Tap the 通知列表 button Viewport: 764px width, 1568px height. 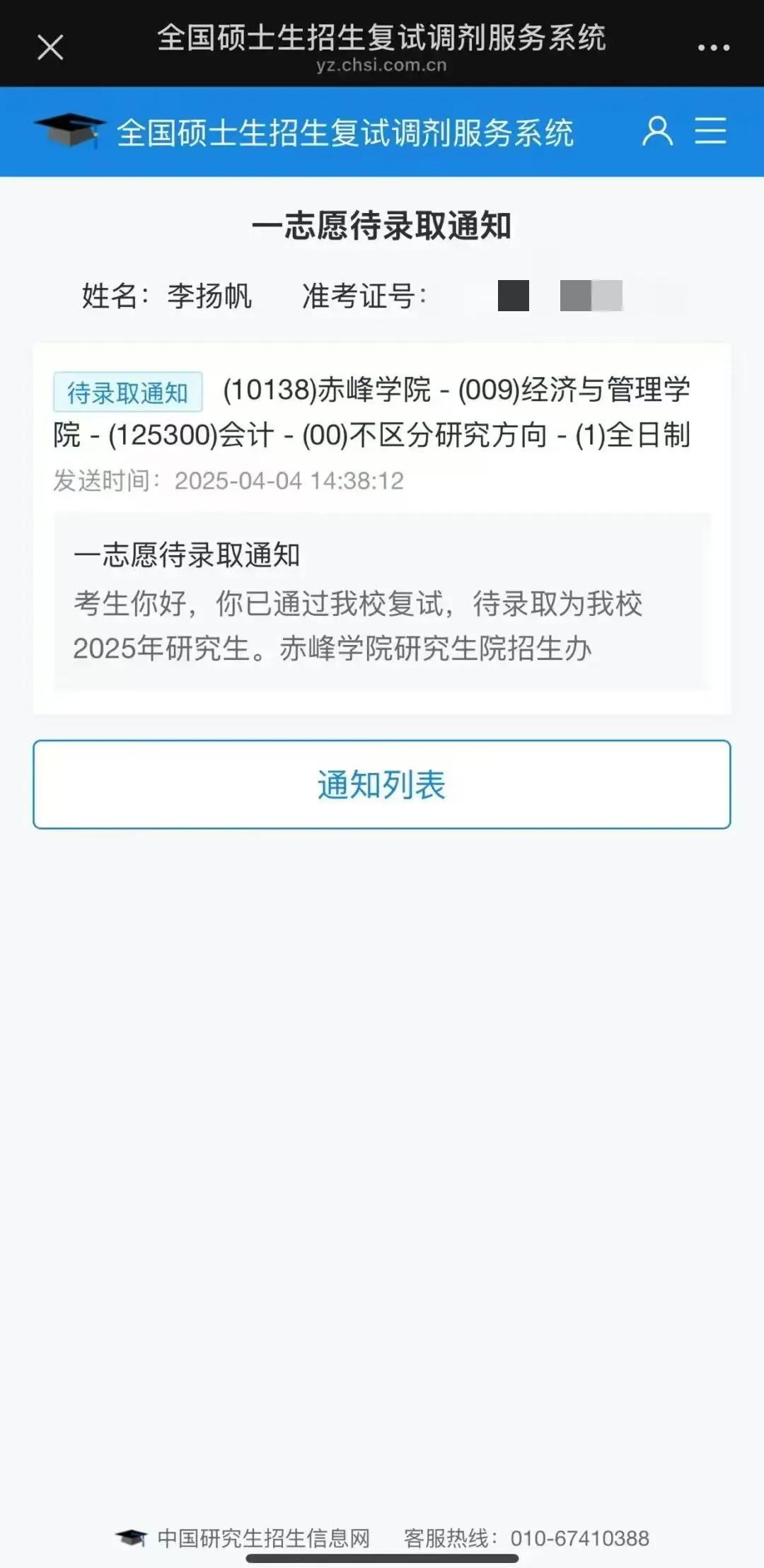(x=382, y=784)
